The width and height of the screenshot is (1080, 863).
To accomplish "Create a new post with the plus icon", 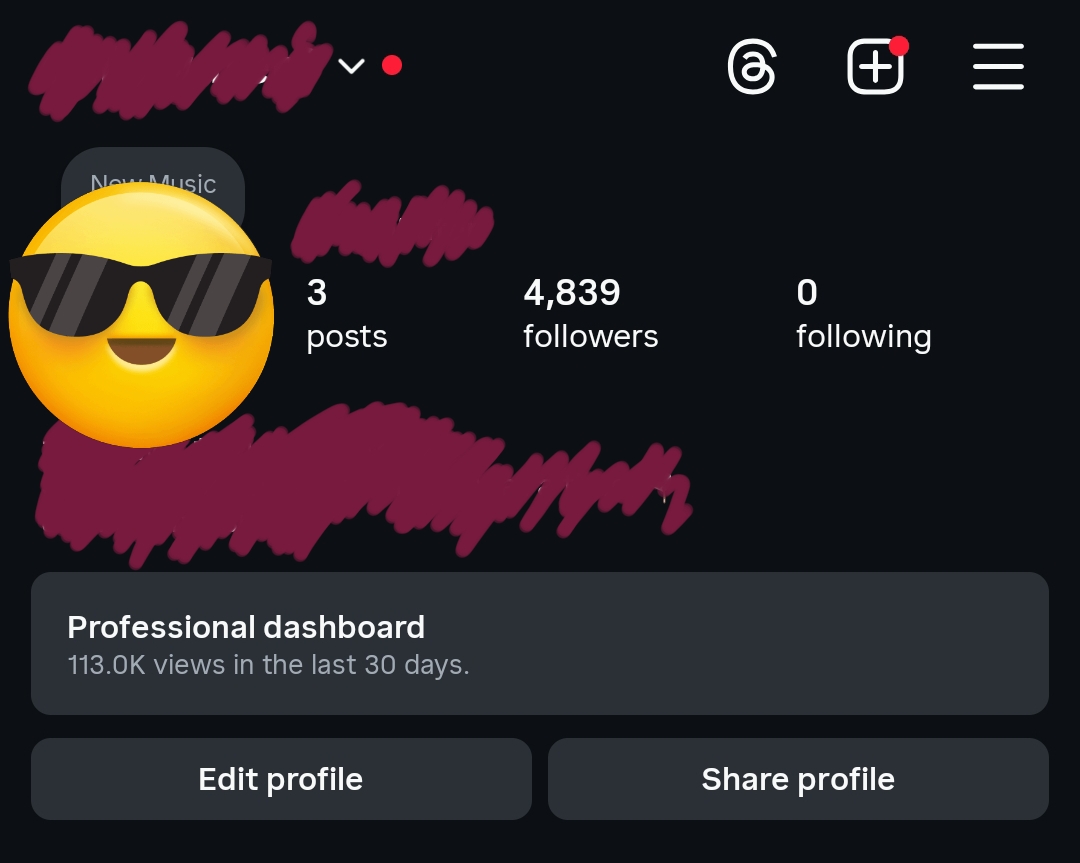I will [x=875, y=68].
